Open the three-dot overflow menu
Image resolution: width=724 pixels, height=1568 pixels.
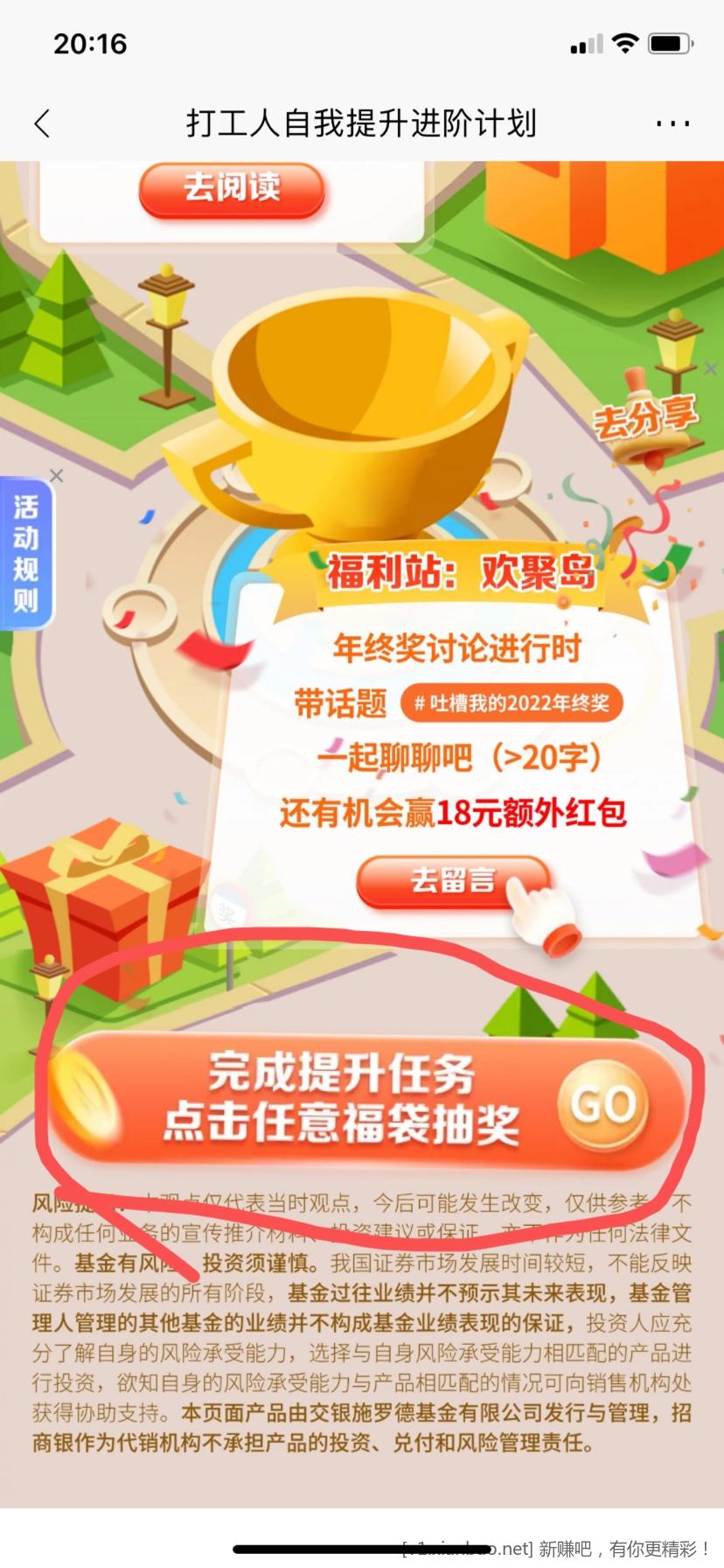[672, 123]
